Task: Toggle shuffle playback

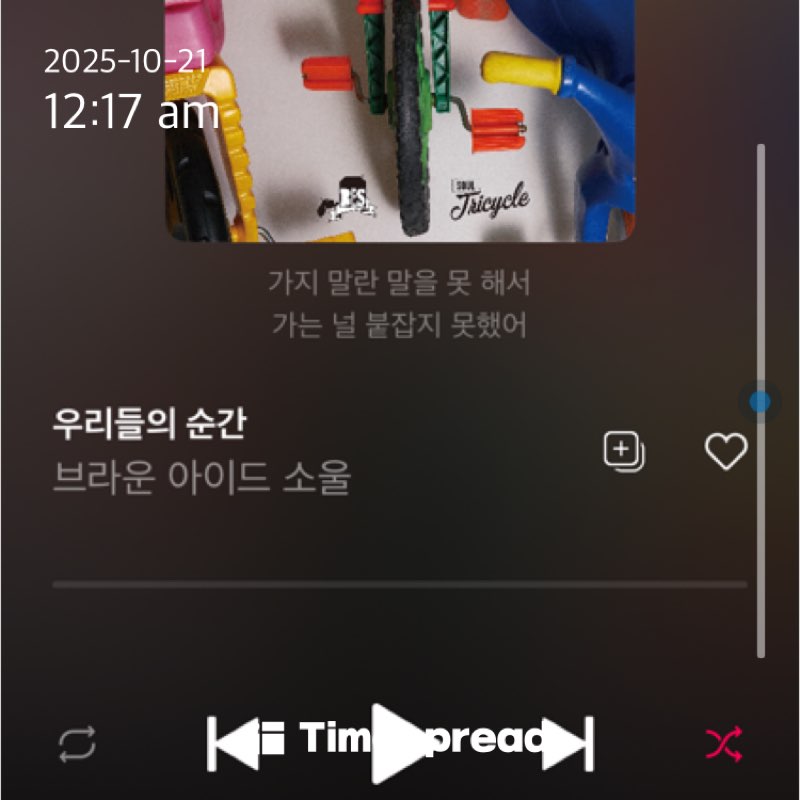Action: [x=724, y=744]
